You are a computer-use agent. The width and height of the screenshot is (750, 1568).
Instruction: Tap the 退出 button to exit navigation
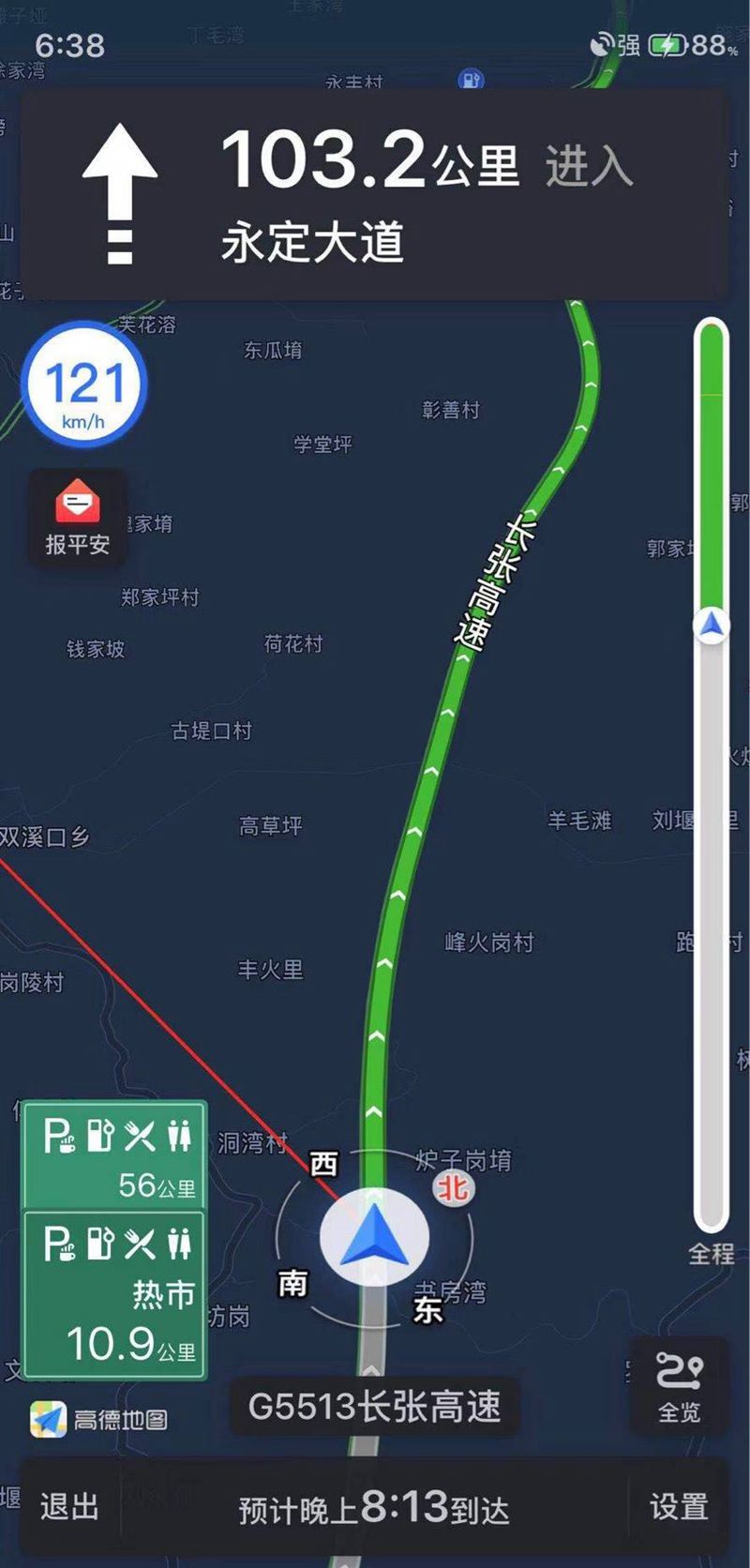point(69,1507)
